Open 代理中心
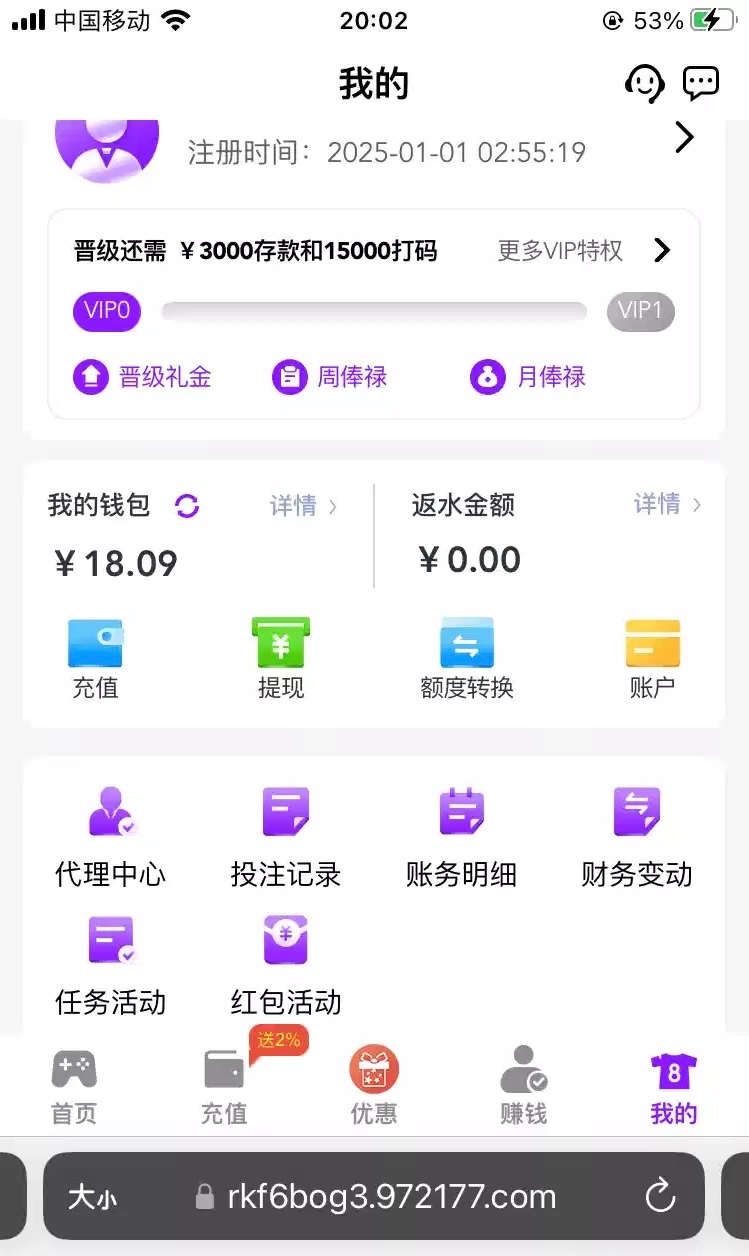The image size is (749, 1256). click(110, 838)
